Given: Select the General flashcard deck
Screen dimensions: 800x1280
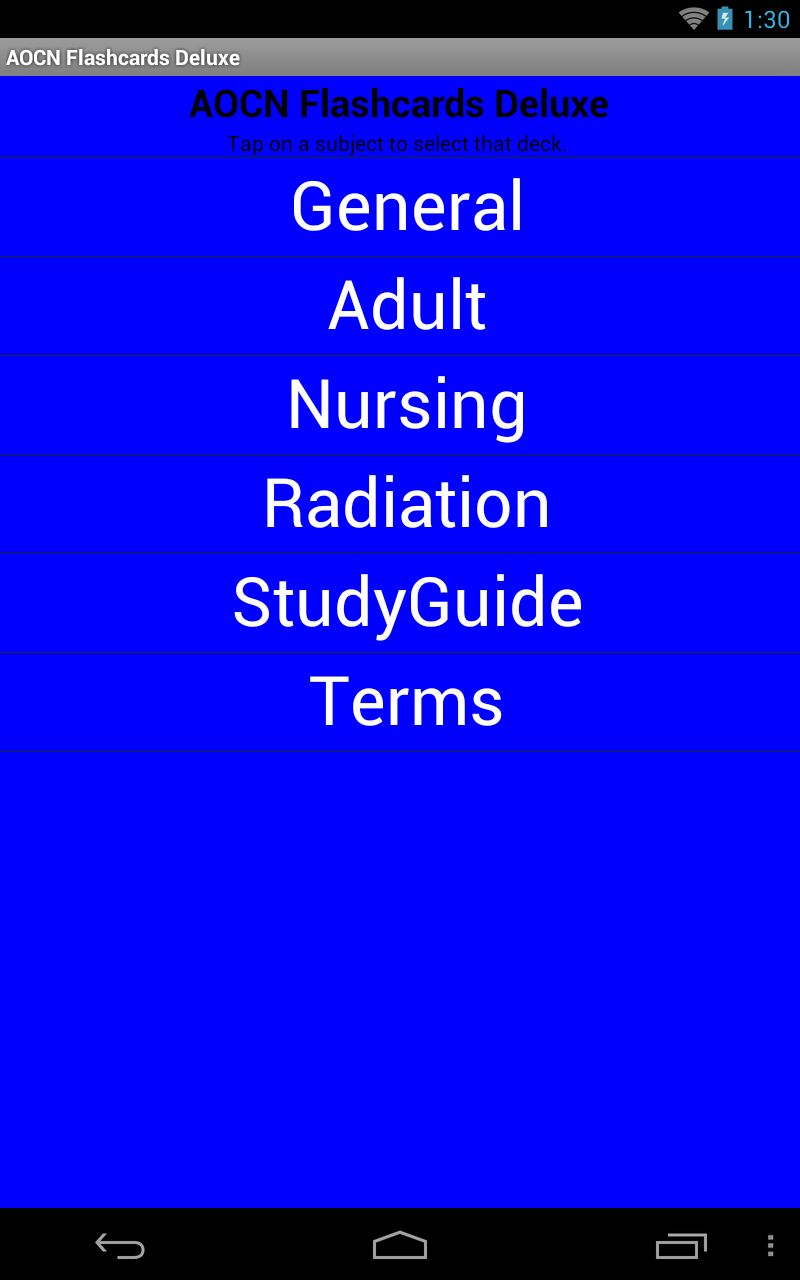Looking at the screenshot, I should click(x=404, y=207).
